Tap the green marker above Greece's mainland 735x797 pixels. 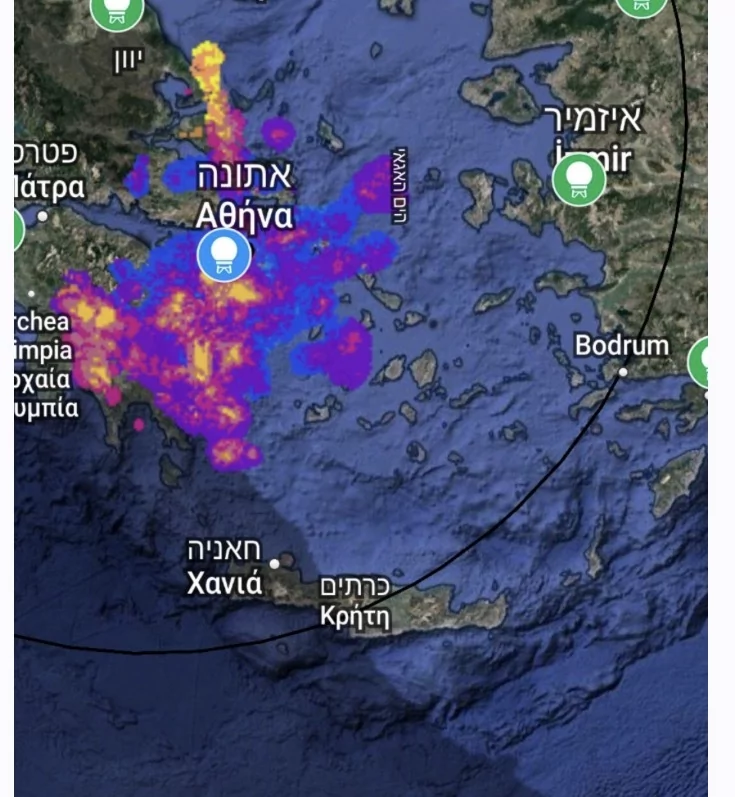(117, 10)
